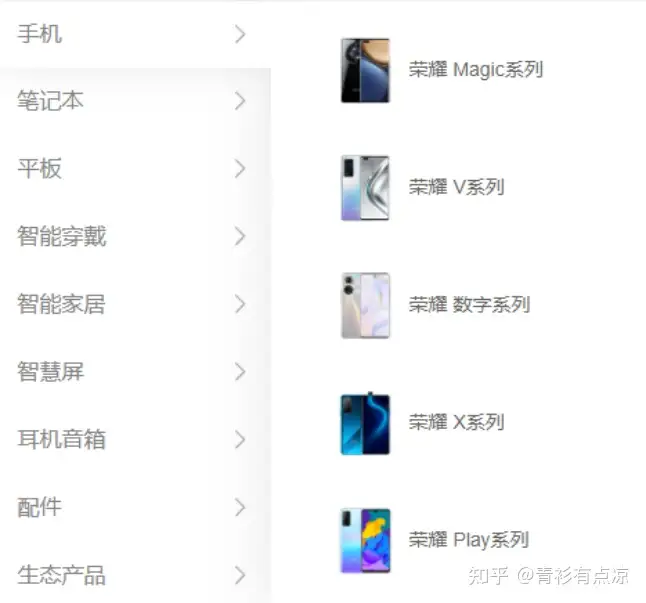Select the 智能穿戴 category
Image resolution: width=646 pixels, height=603 pixels.
tap(61, 237)
